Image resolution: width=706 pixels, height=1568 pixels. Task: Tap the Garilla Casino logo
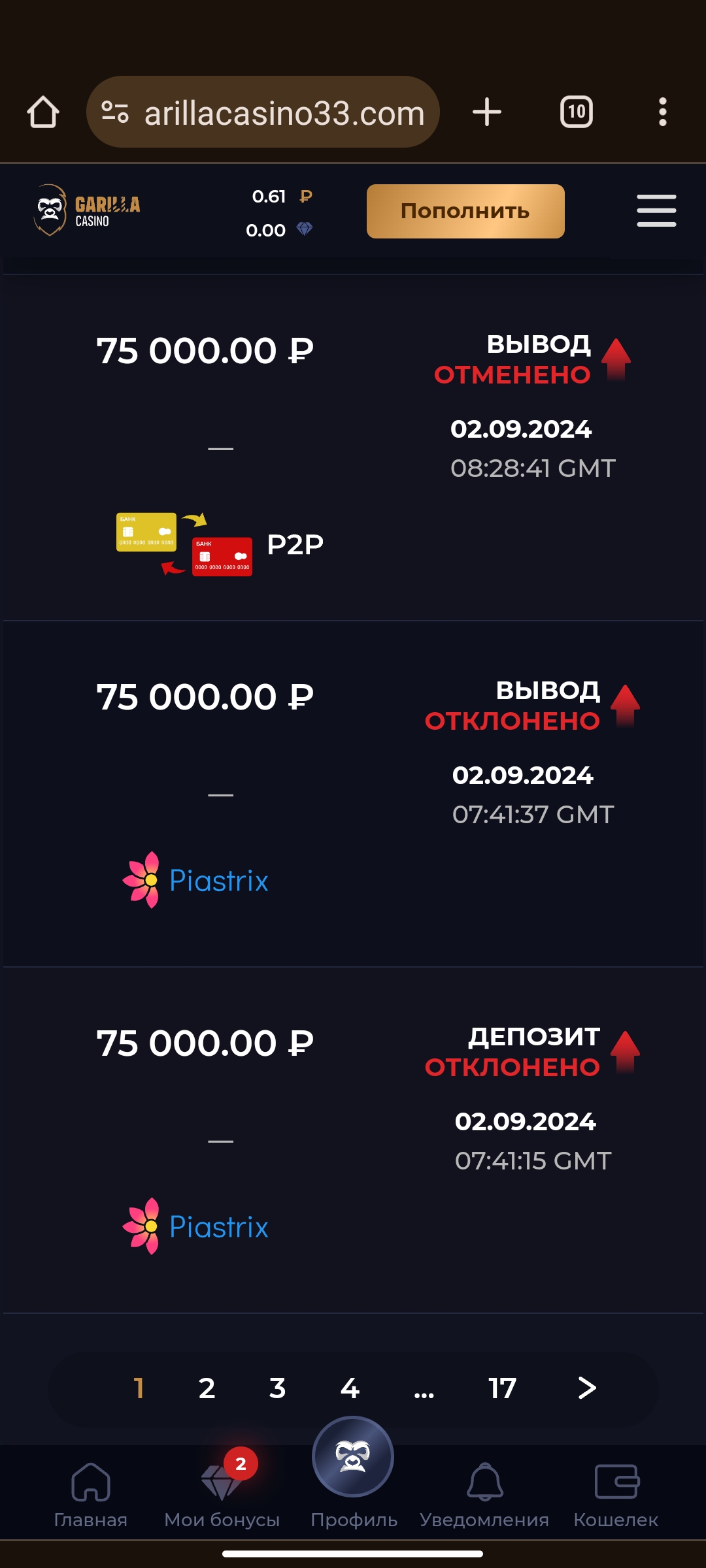(x=87, y=210)
